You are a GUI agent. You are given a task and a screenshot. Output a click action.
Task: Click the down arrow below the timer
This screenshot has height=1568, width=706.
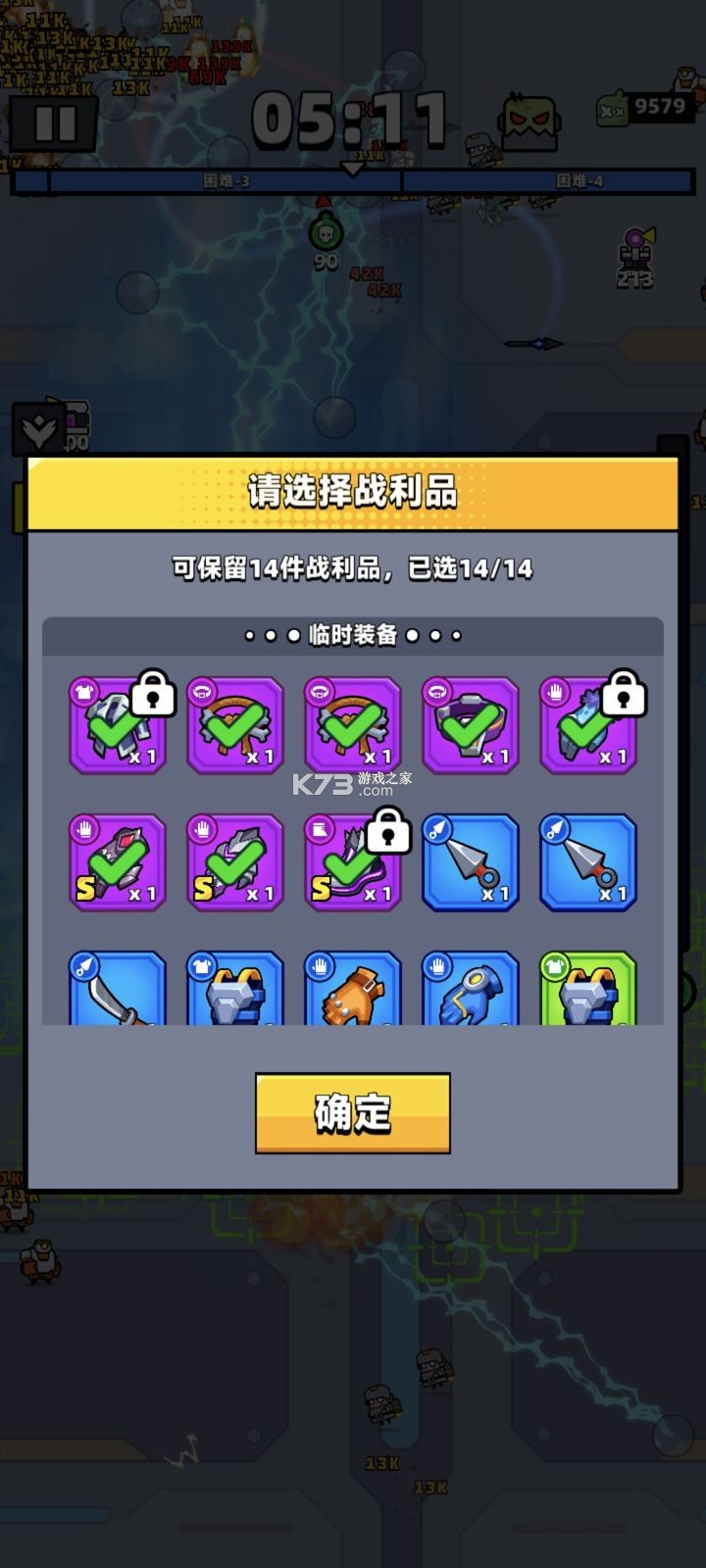click(x=353, y=169)
